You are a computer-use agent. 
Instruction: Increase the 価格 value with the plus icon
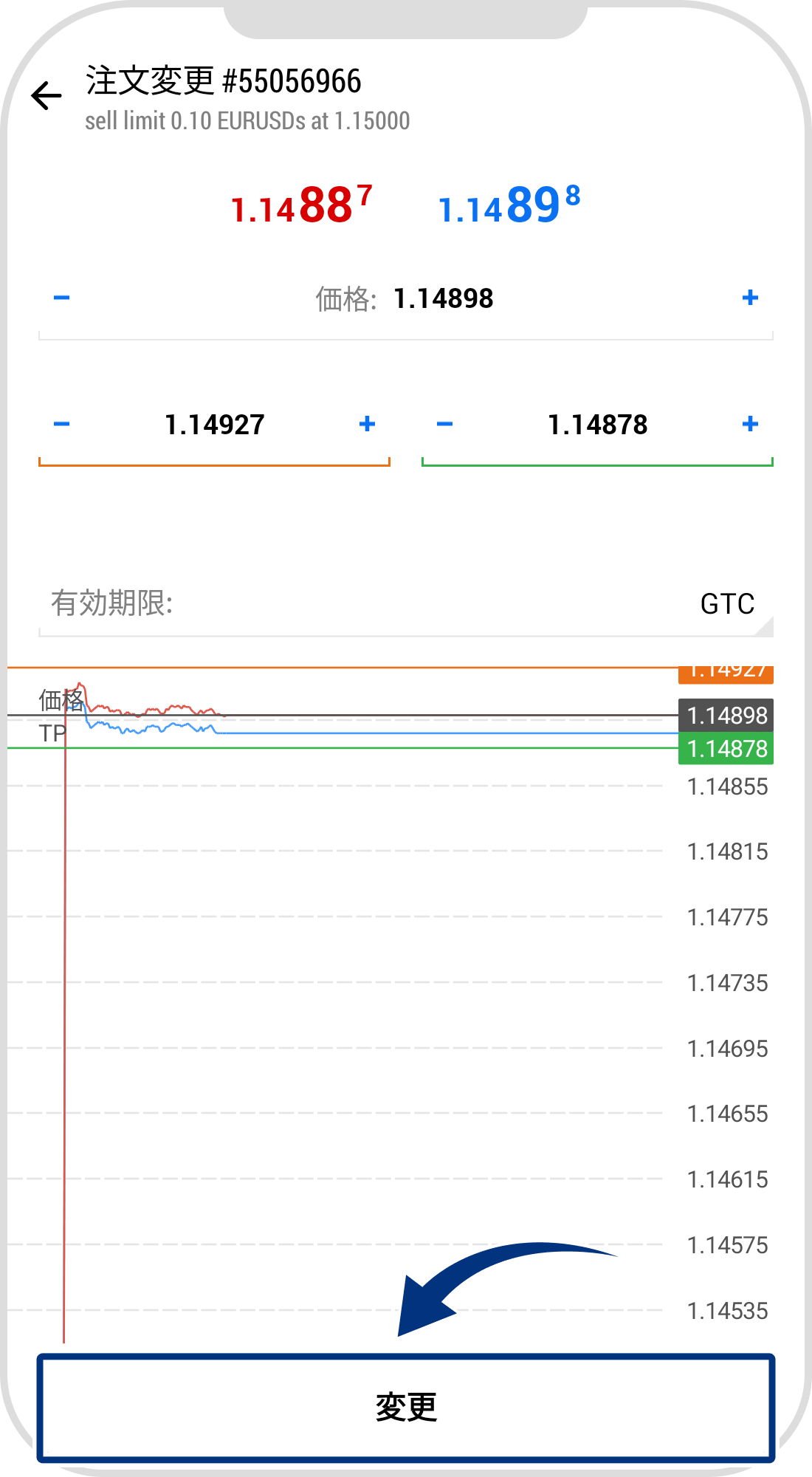pyautogui.click(x=750, y=297)
